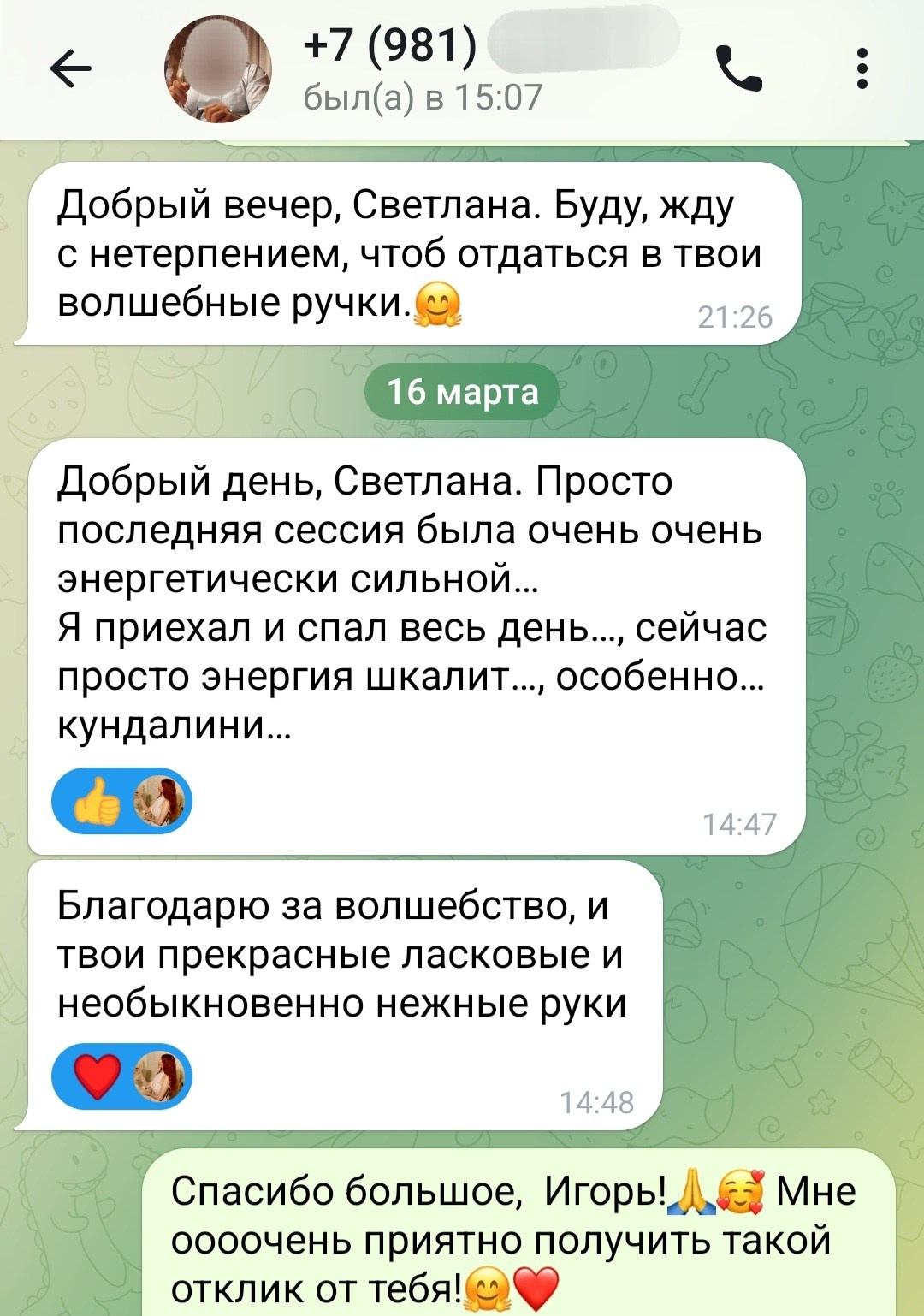Open contact info via the +7 (981) title
Viewport: 924px width, 1316px height.
(390, 44)
